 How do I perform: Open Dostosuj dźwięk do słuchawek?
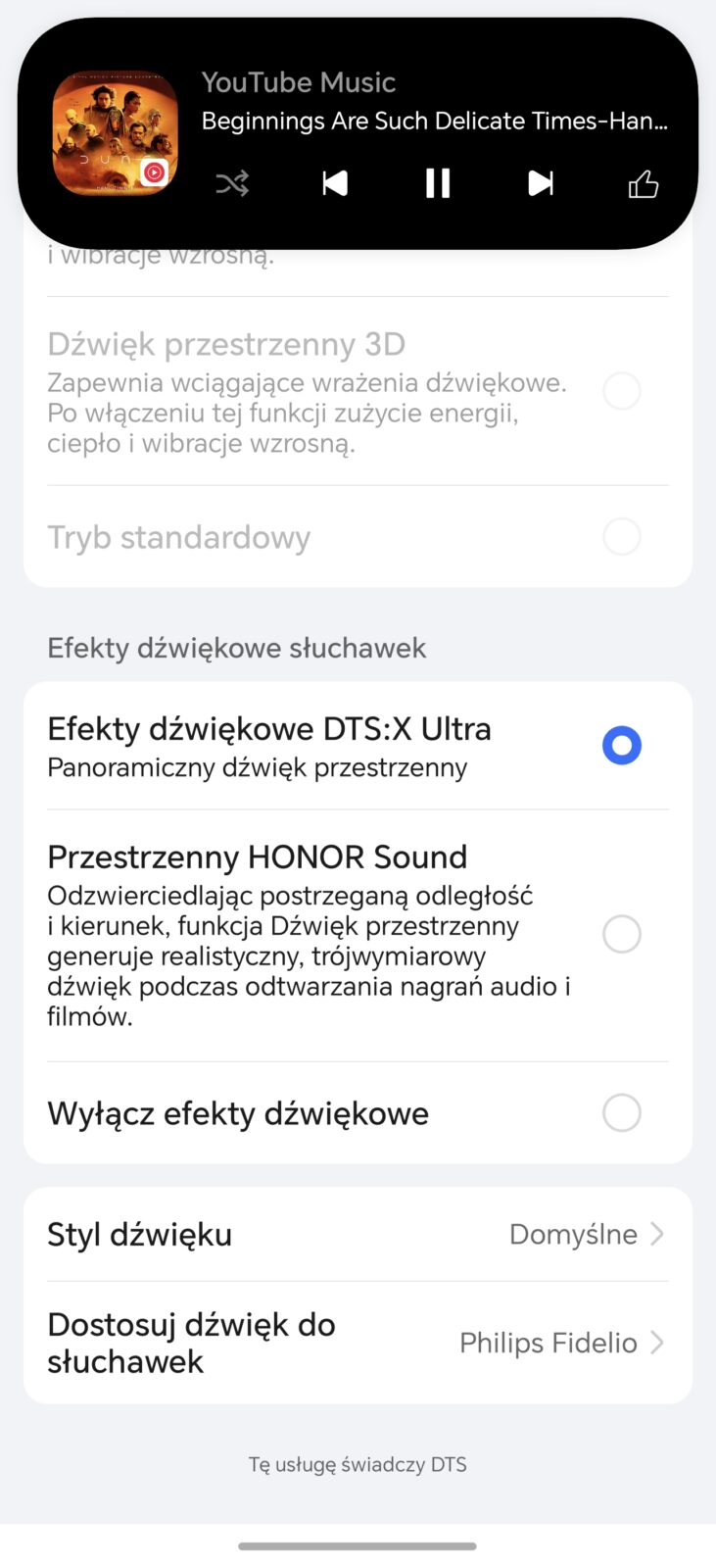358,1343
